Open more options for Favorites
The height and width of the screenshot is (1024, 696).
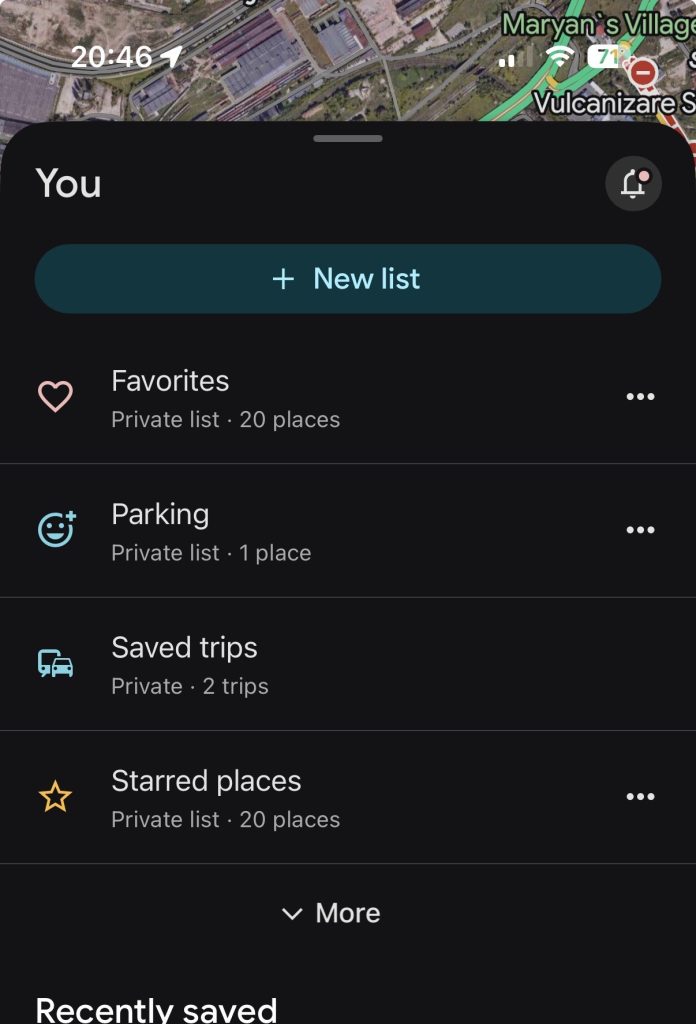coord(640,397)
